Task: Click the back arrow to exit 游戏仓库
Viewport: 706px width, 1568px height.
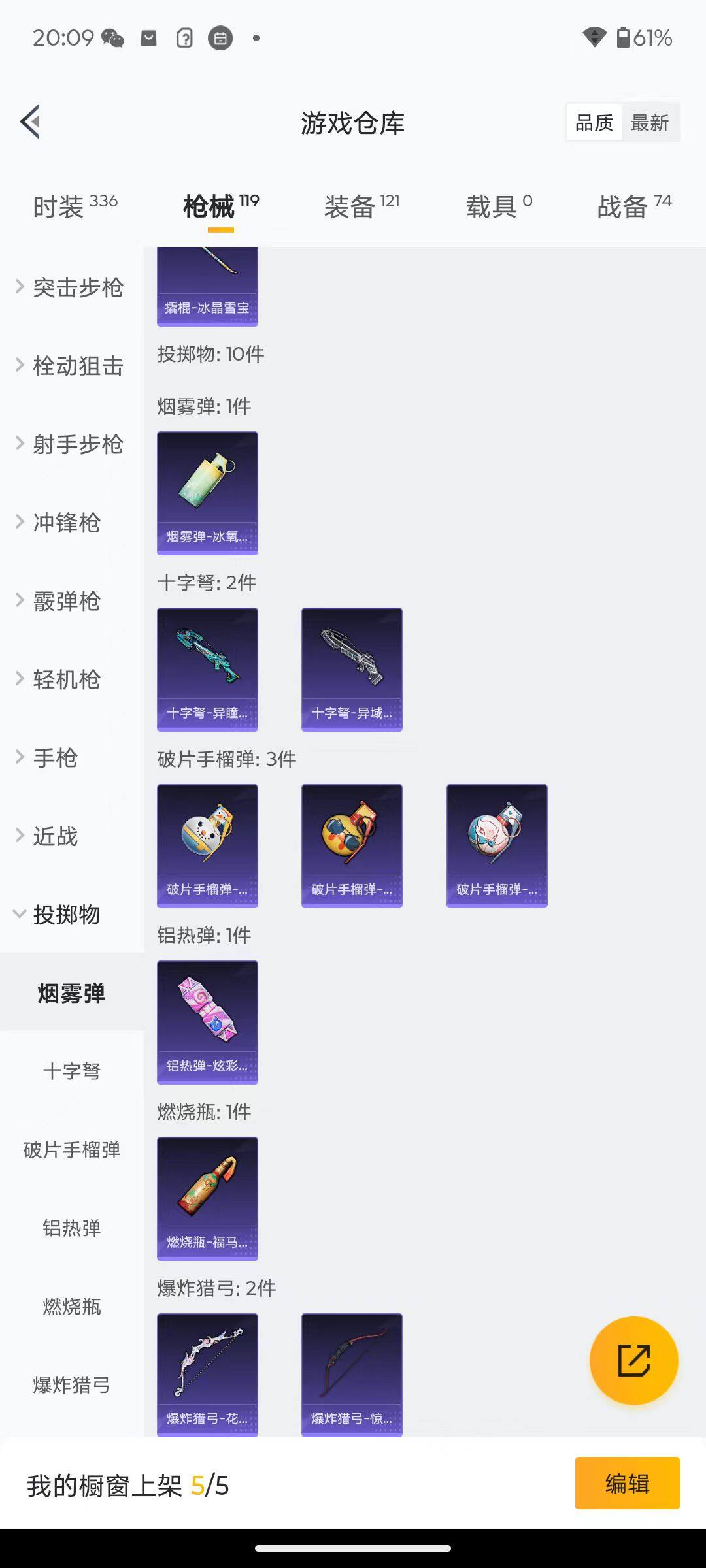Action: (29, 122)
